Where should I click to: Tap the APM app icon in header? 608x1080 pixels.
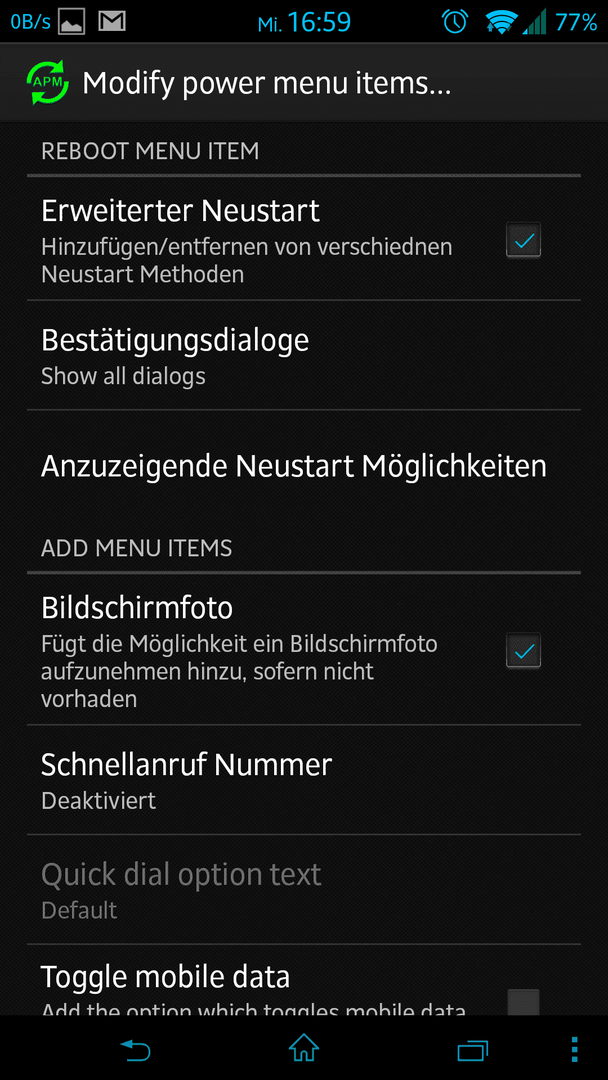pos(48,83)
